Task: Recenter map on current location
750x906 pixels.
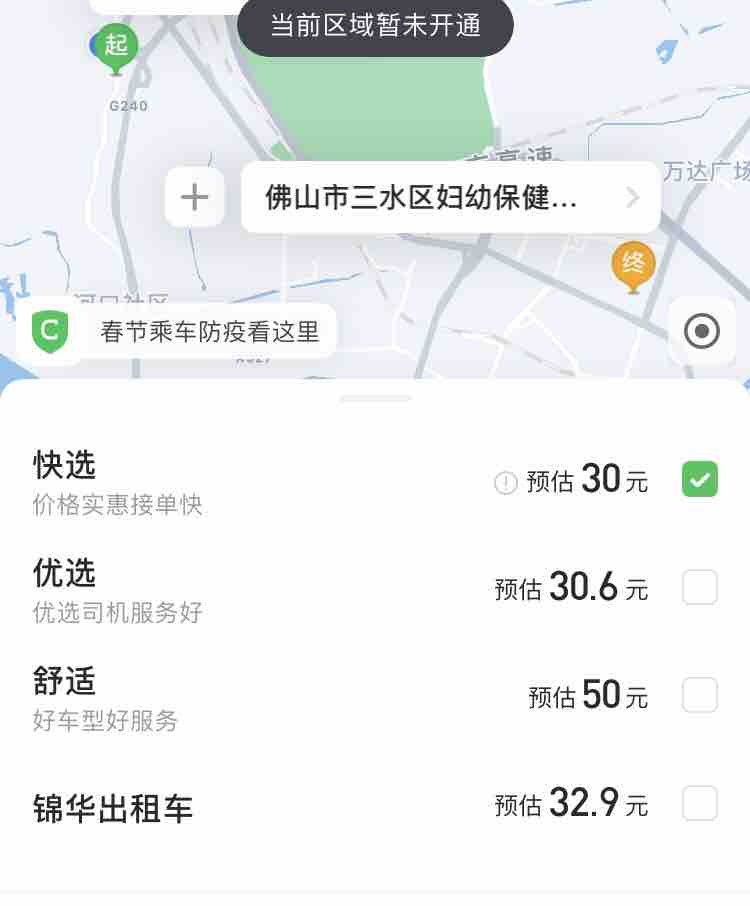Action: coord(701,331)
